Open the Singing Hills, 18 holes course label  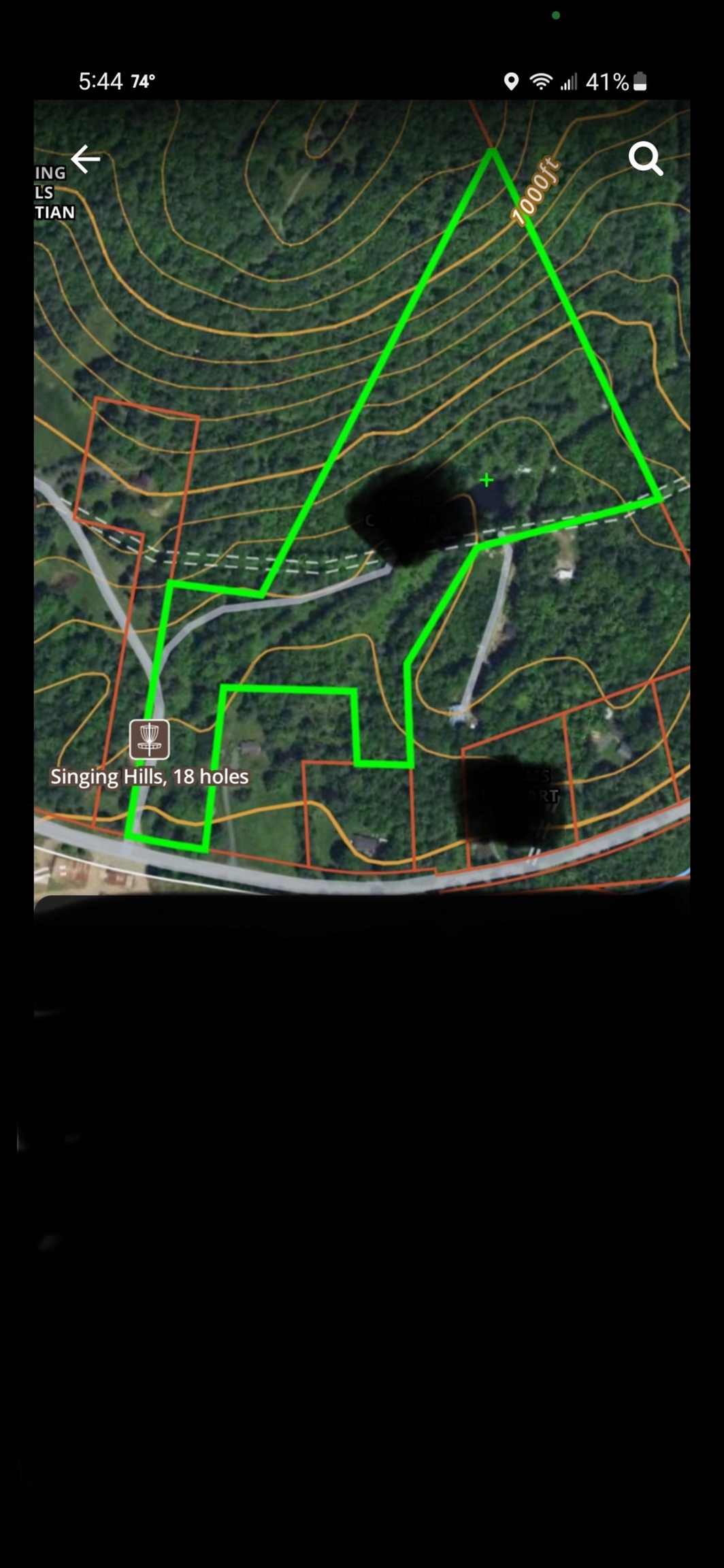point(150,776)
